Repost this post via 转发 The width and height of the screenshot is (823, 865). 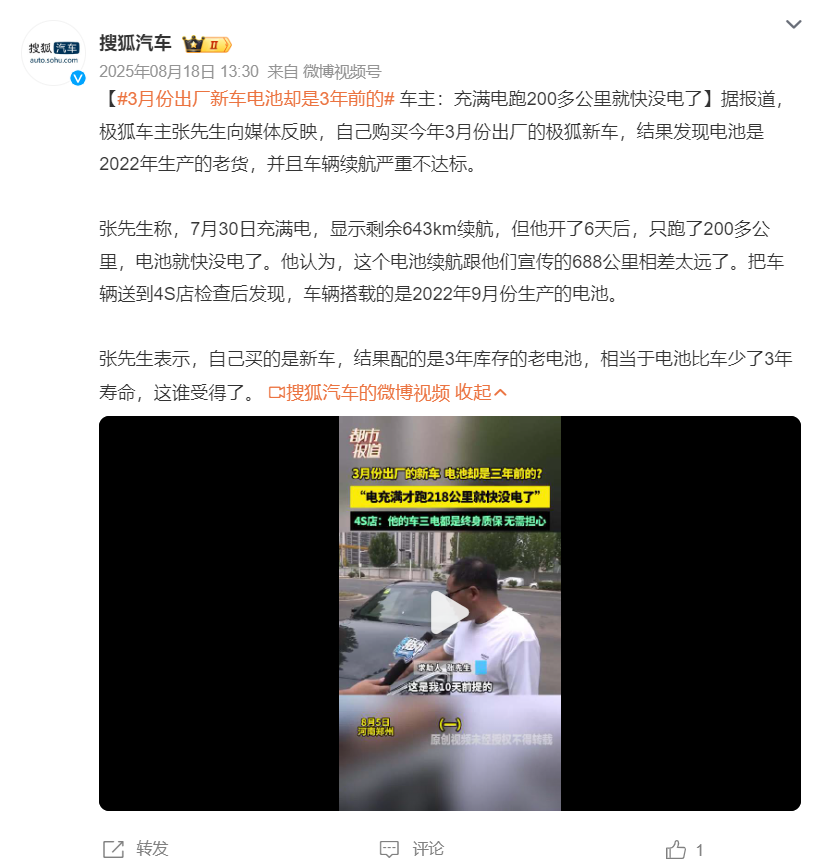tap(137, 848)
